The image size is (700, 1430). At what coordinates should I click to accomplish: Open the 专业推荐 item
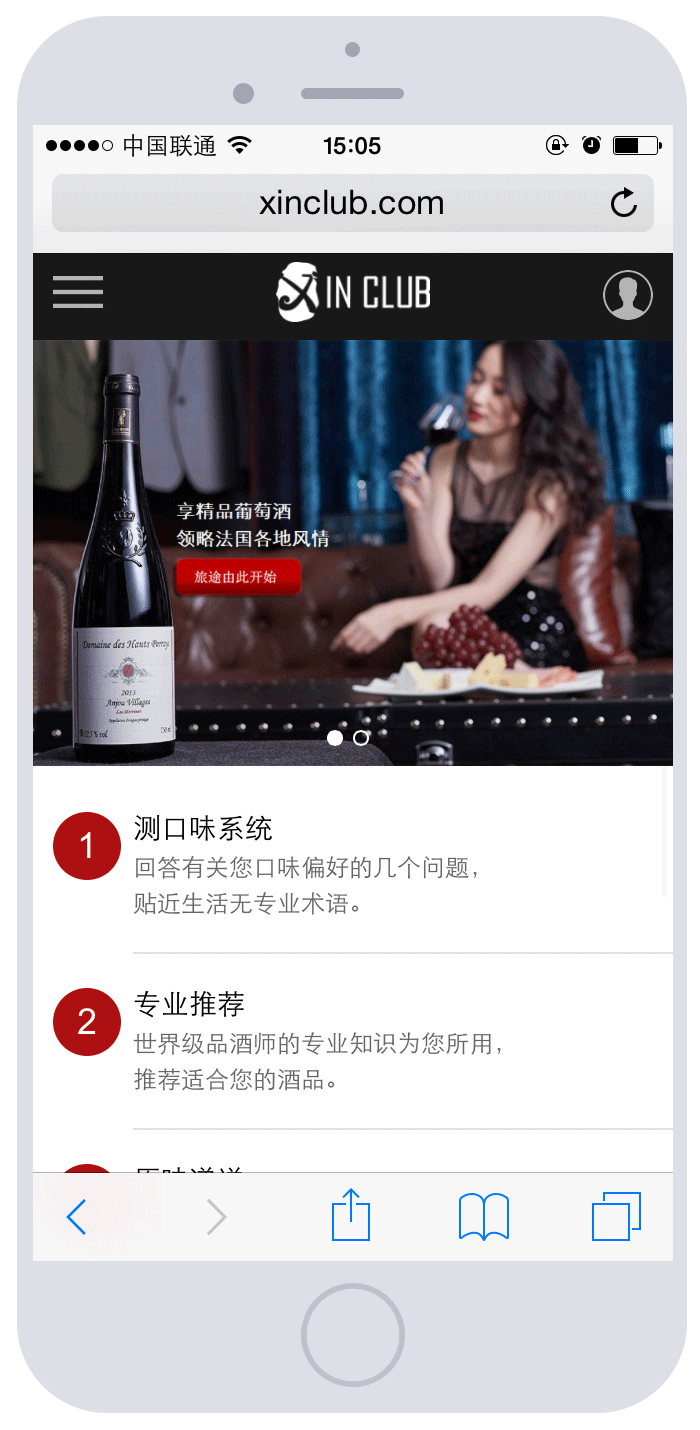tap(189, 1004)
